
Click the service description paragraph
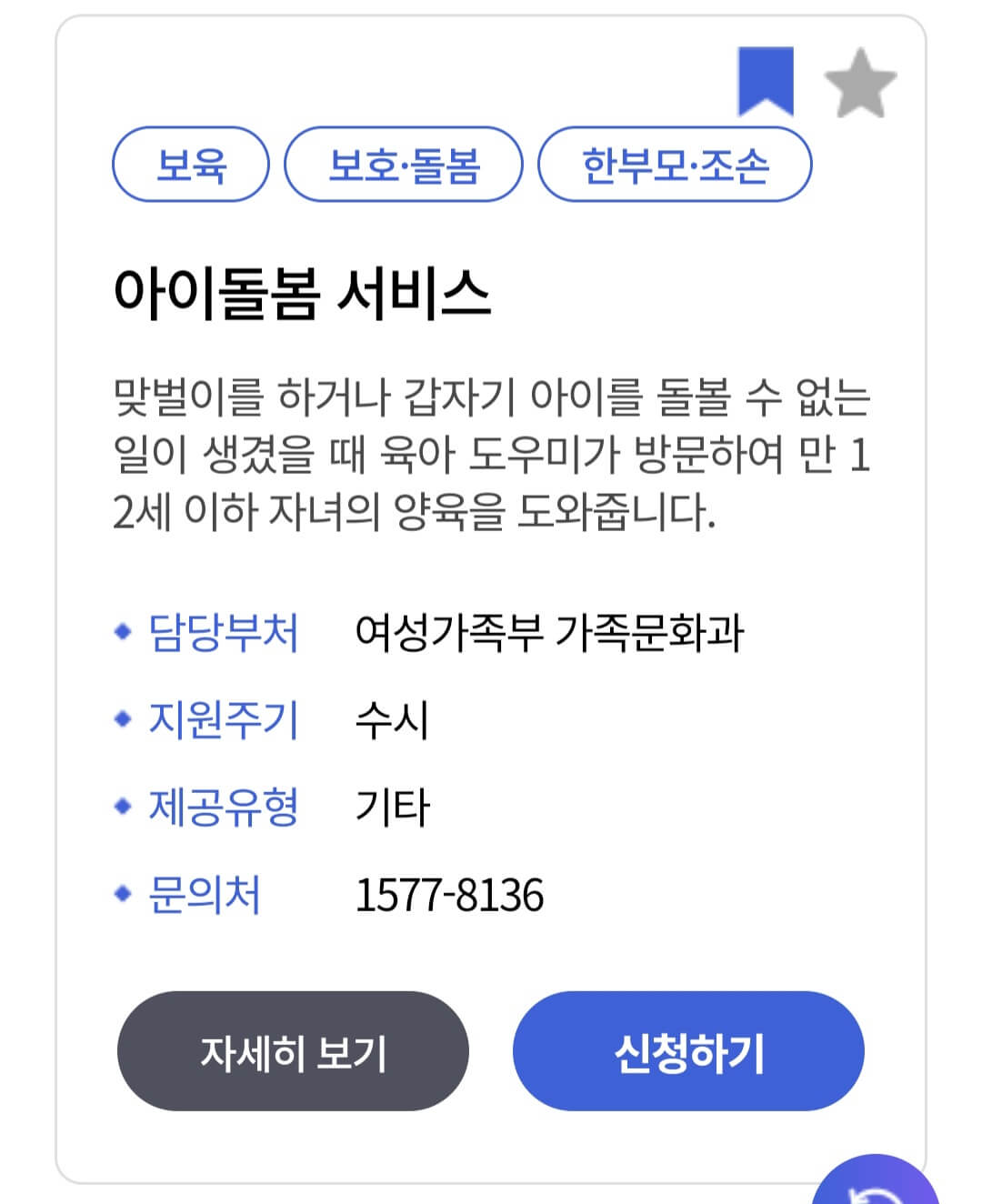click(x=491, y=450)
